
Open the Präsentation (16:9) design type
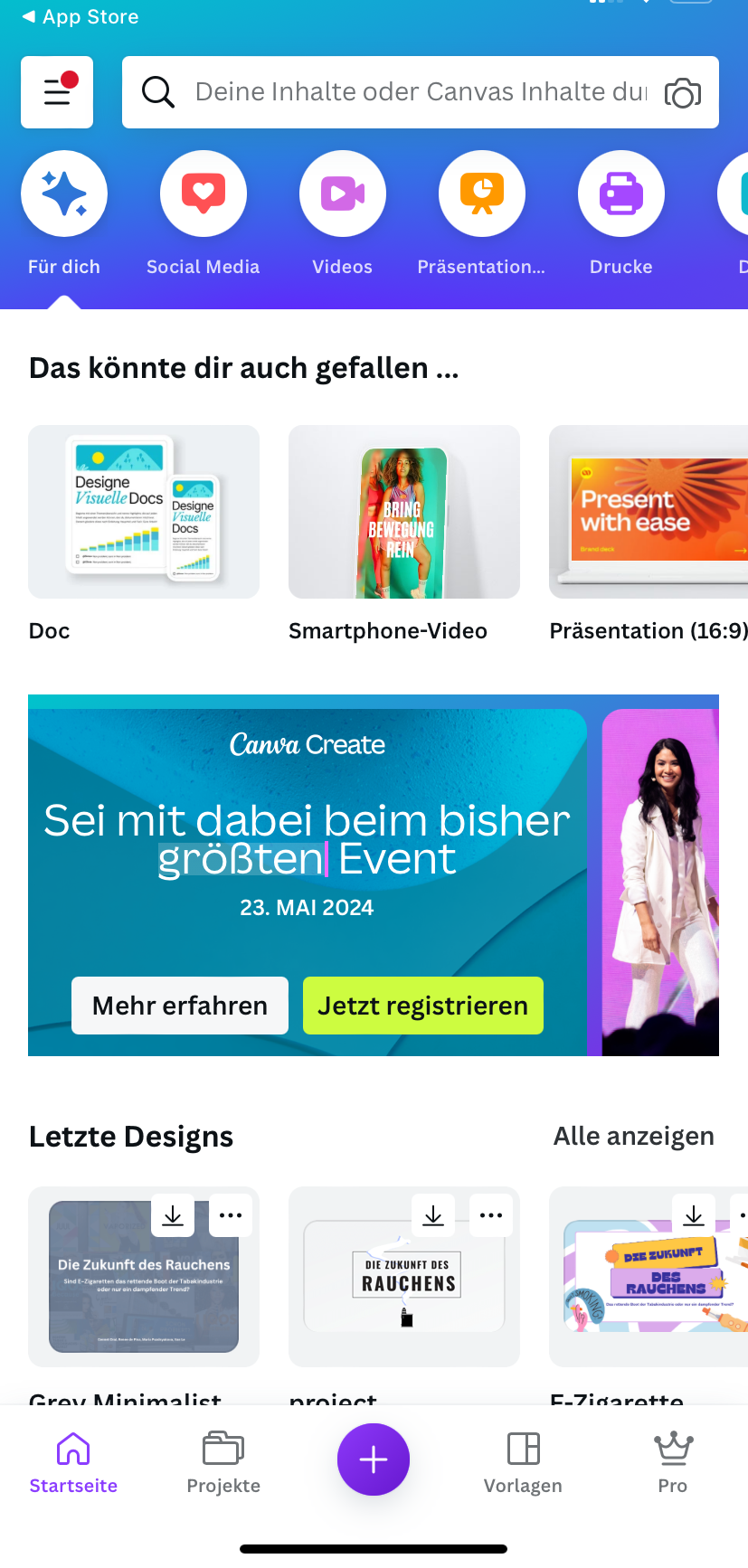pos(649,513)
